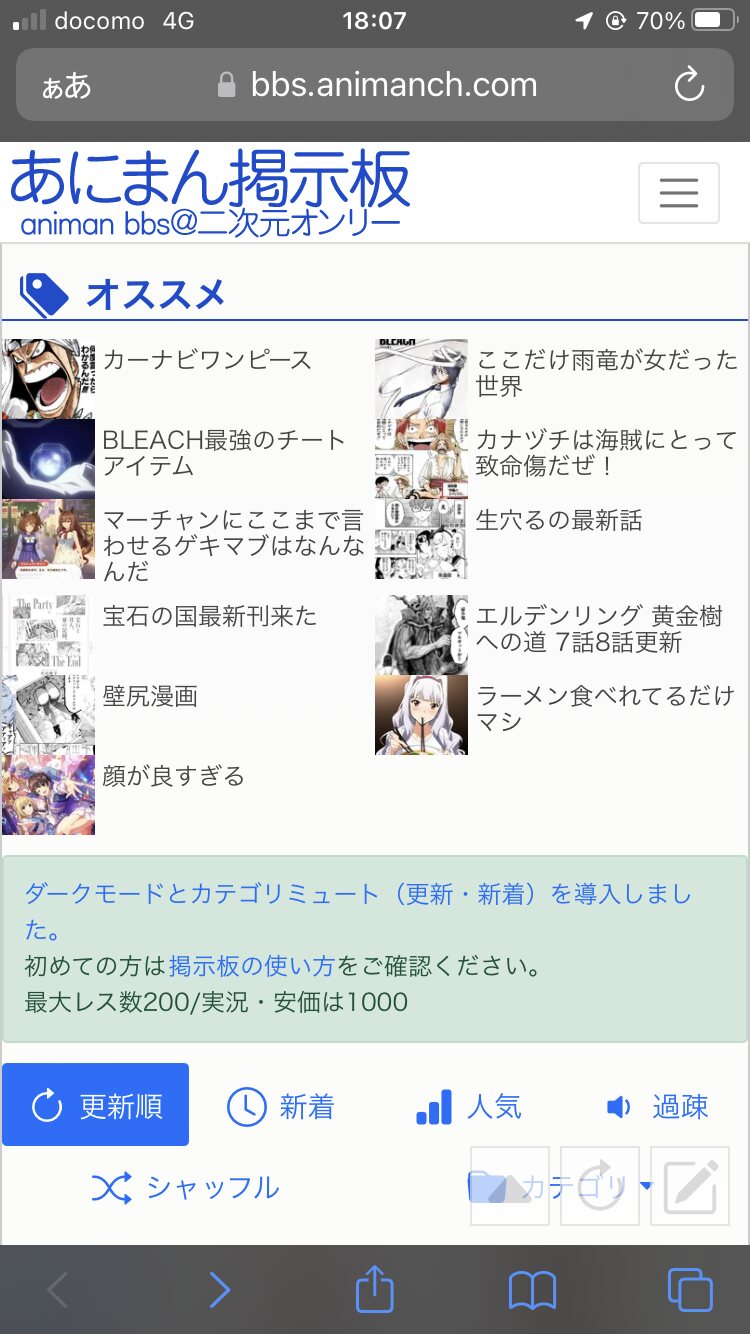Follow the 掲示板の使い方 link

point(251,967)
